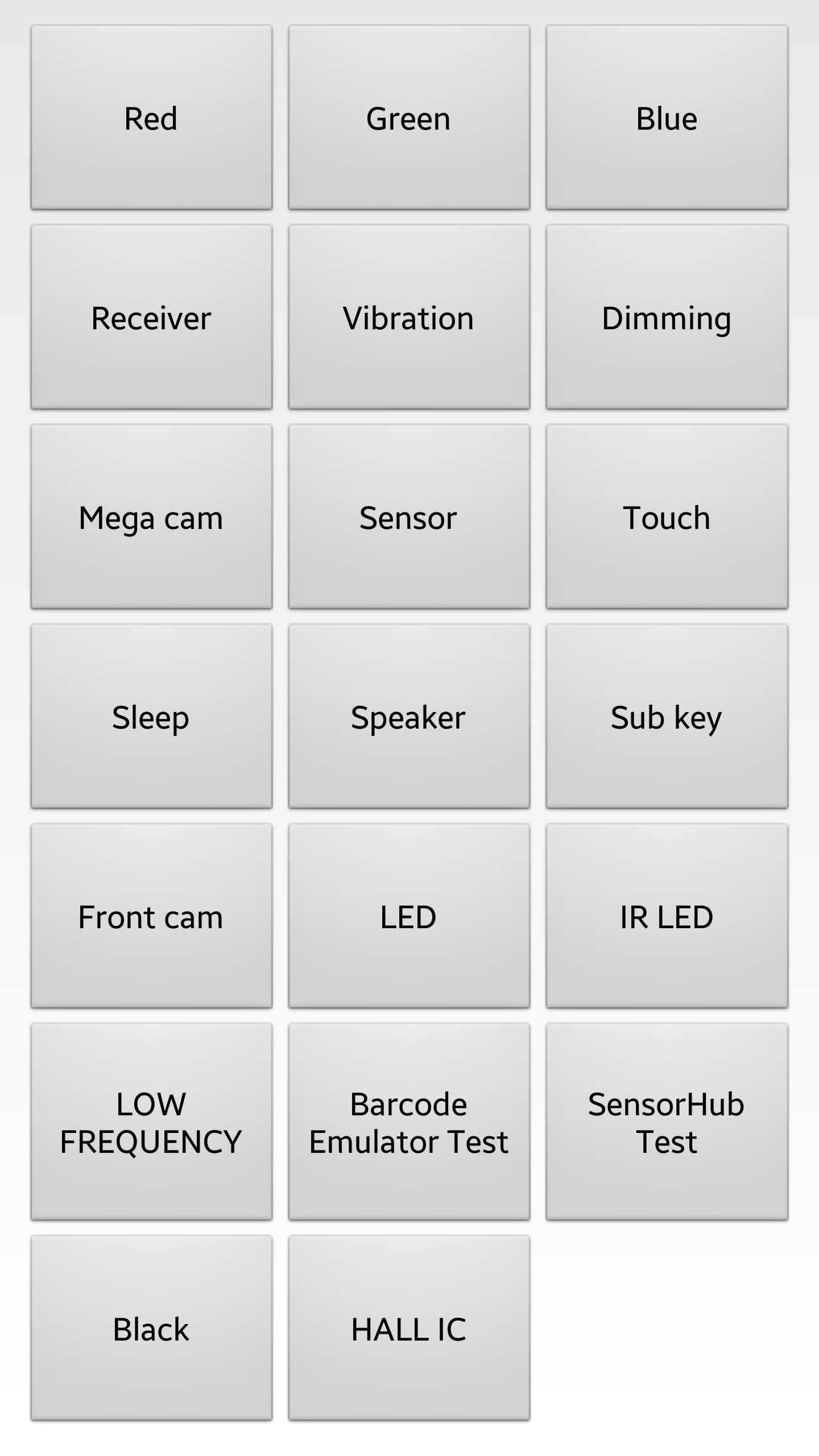Run the Blue screen color test
819x1456 pixels.
[x=666, y=117]
